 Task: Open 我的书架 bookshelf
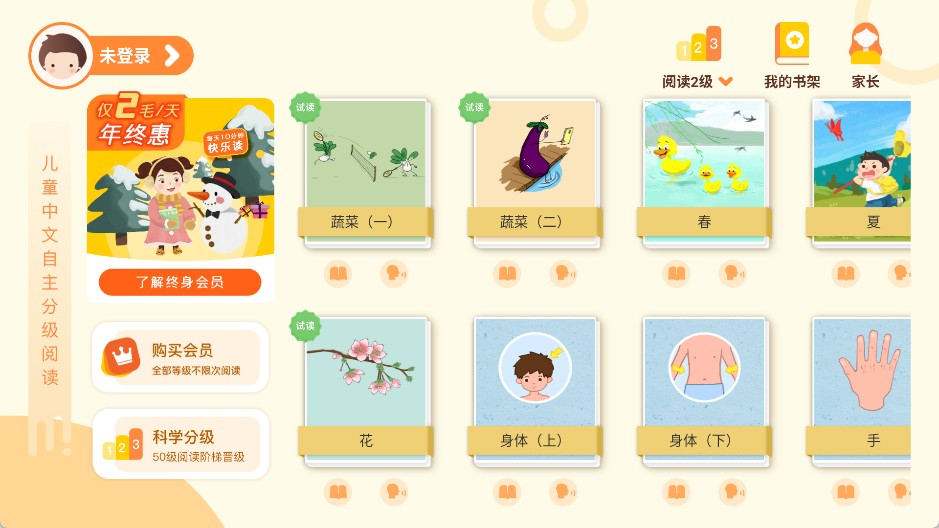792,58
